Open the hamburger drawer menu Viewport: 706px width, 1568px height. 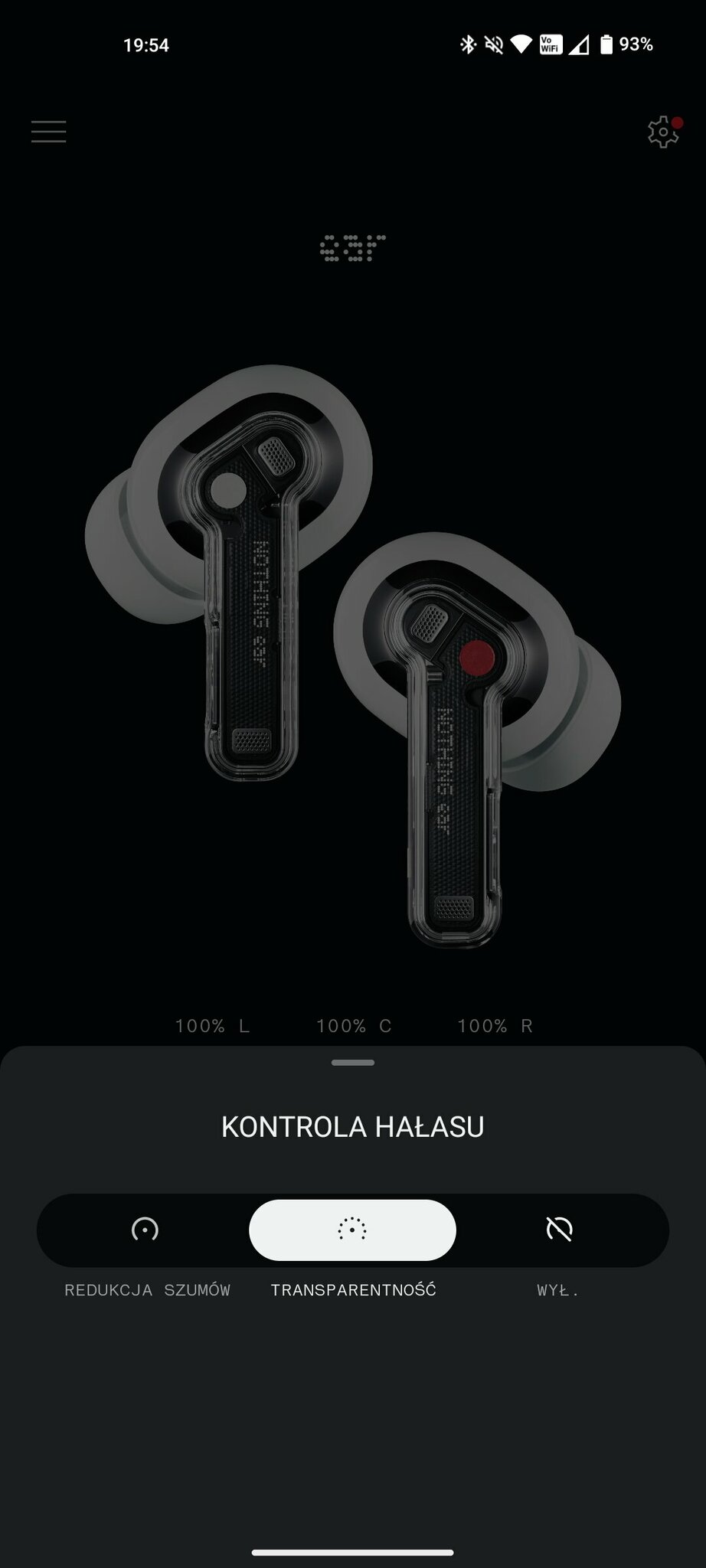coord(48,132)
